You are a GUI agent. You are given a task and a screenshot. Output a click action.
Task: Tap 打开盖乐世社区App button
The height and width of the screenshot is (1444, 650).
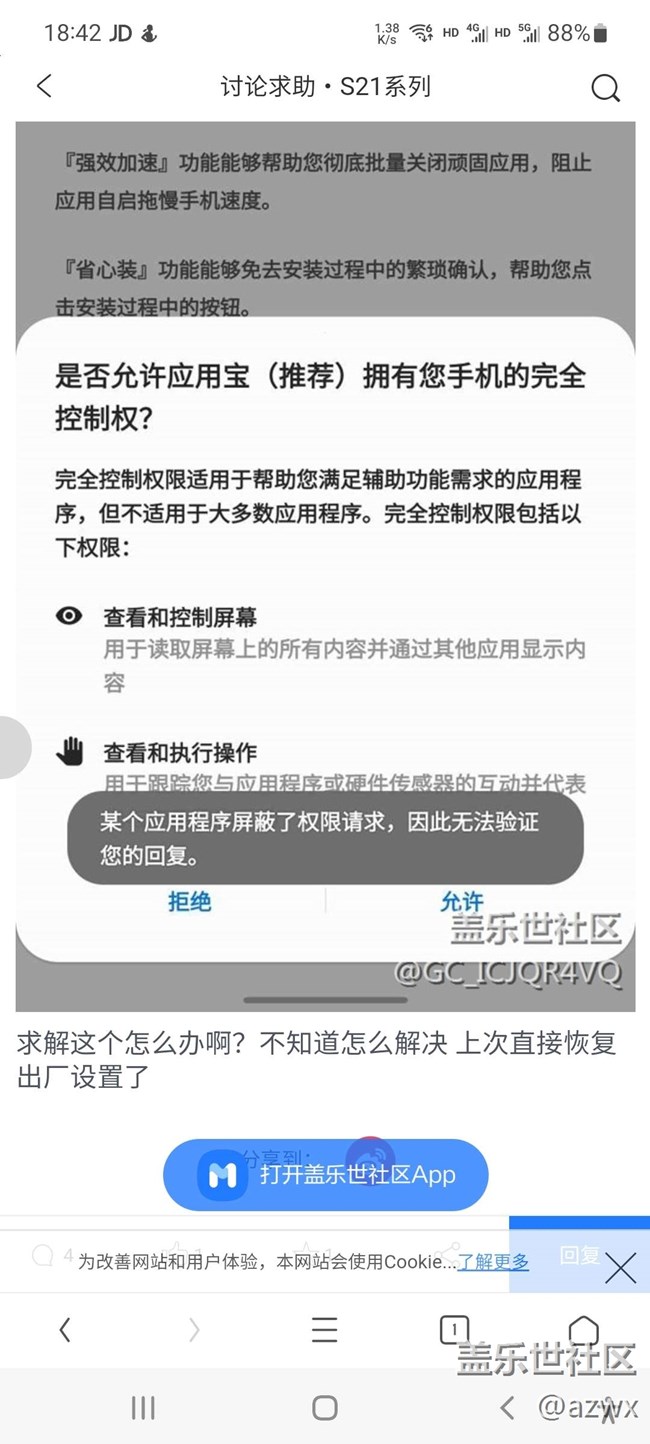coord(325,1175)
